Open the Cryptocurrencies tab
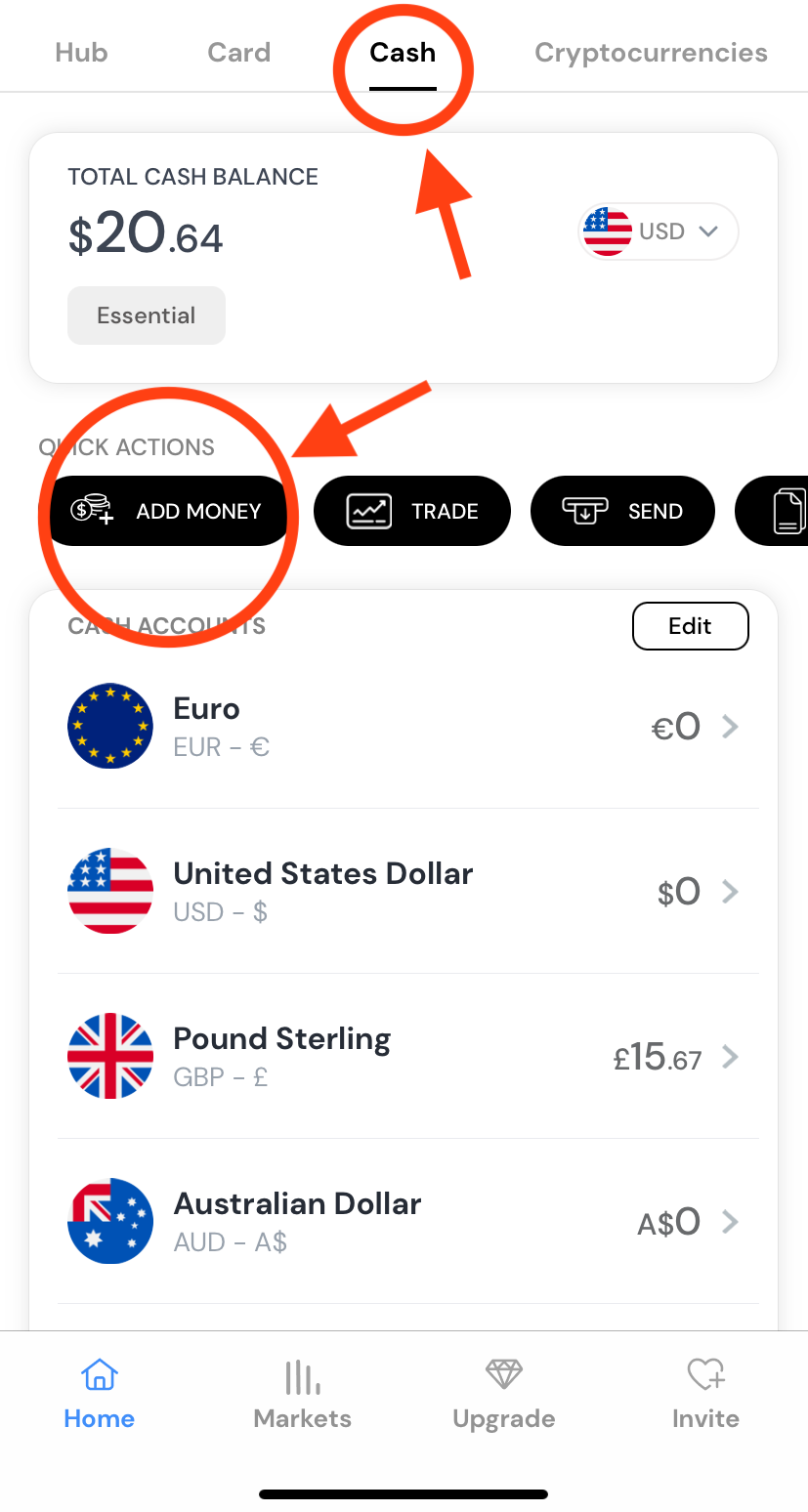Image resolution: width=808 pixels, height=1512 pixels. 651,53
